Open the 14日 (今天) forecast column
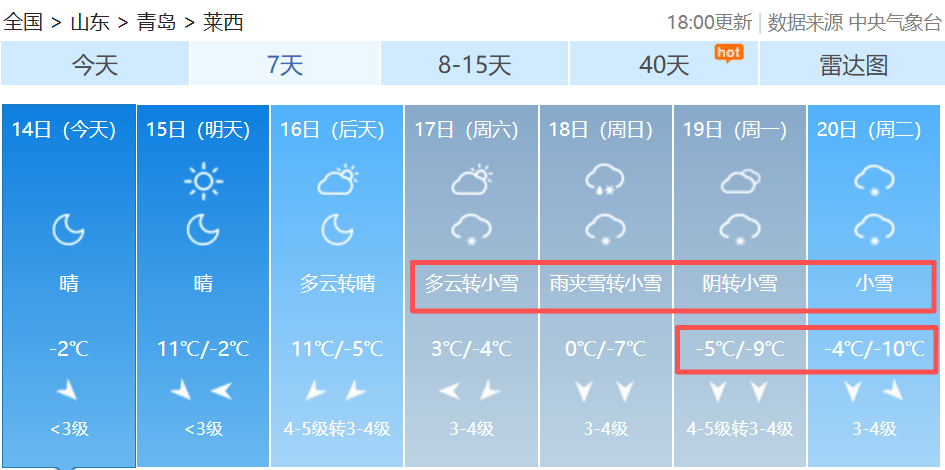 pos(68,285)
